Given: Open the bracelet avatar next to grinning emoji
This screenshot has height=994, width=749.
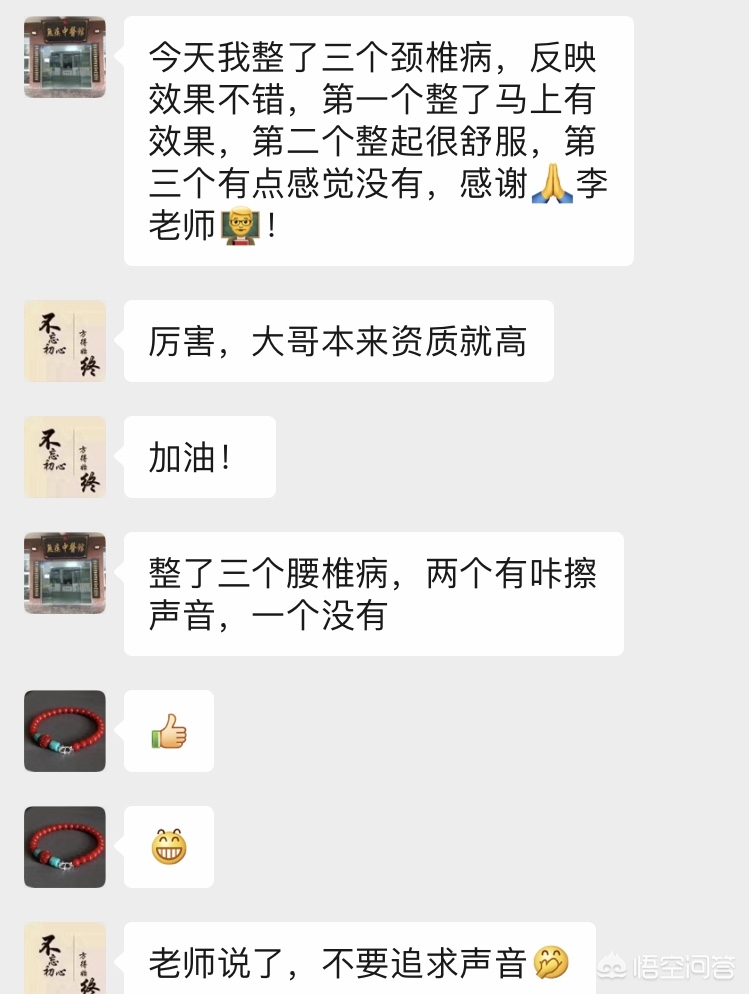Looking at the screenshot, I should 65,846.
